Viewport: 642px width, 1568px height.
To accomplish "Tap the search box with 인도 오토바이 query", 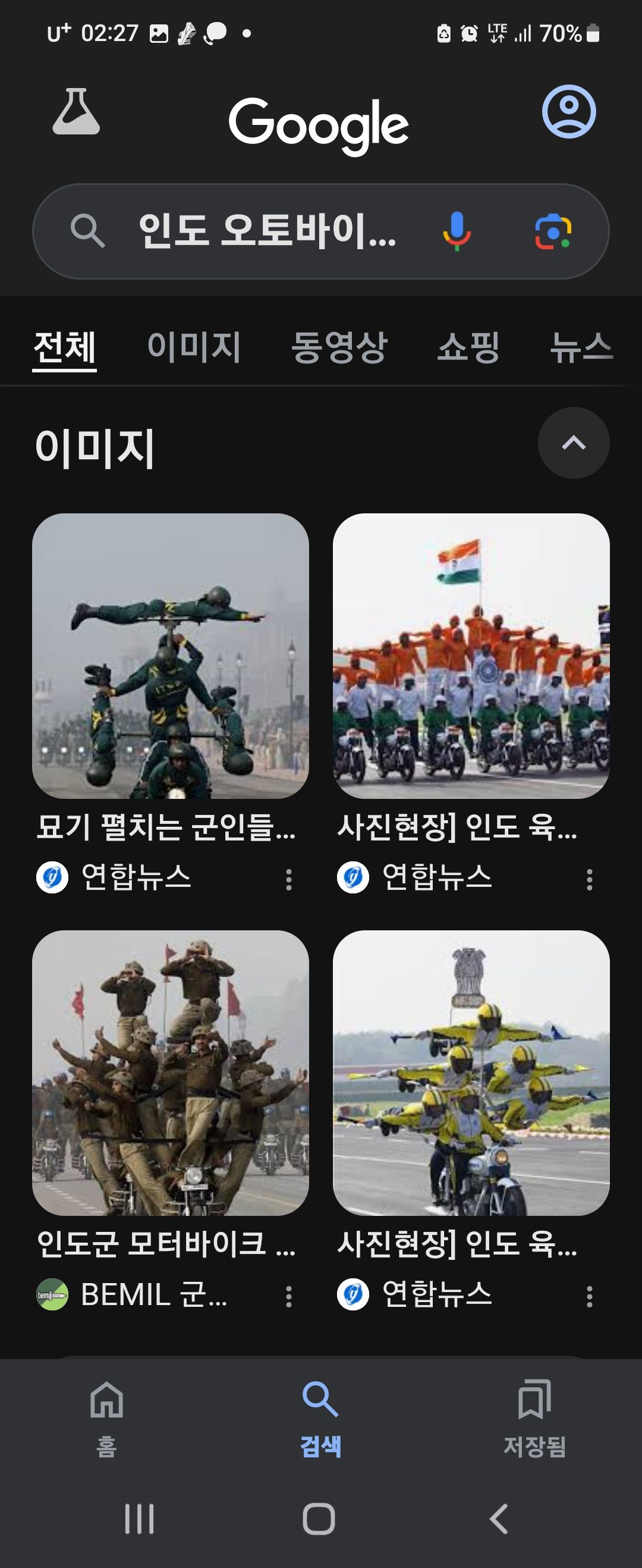I will (267, 231).
